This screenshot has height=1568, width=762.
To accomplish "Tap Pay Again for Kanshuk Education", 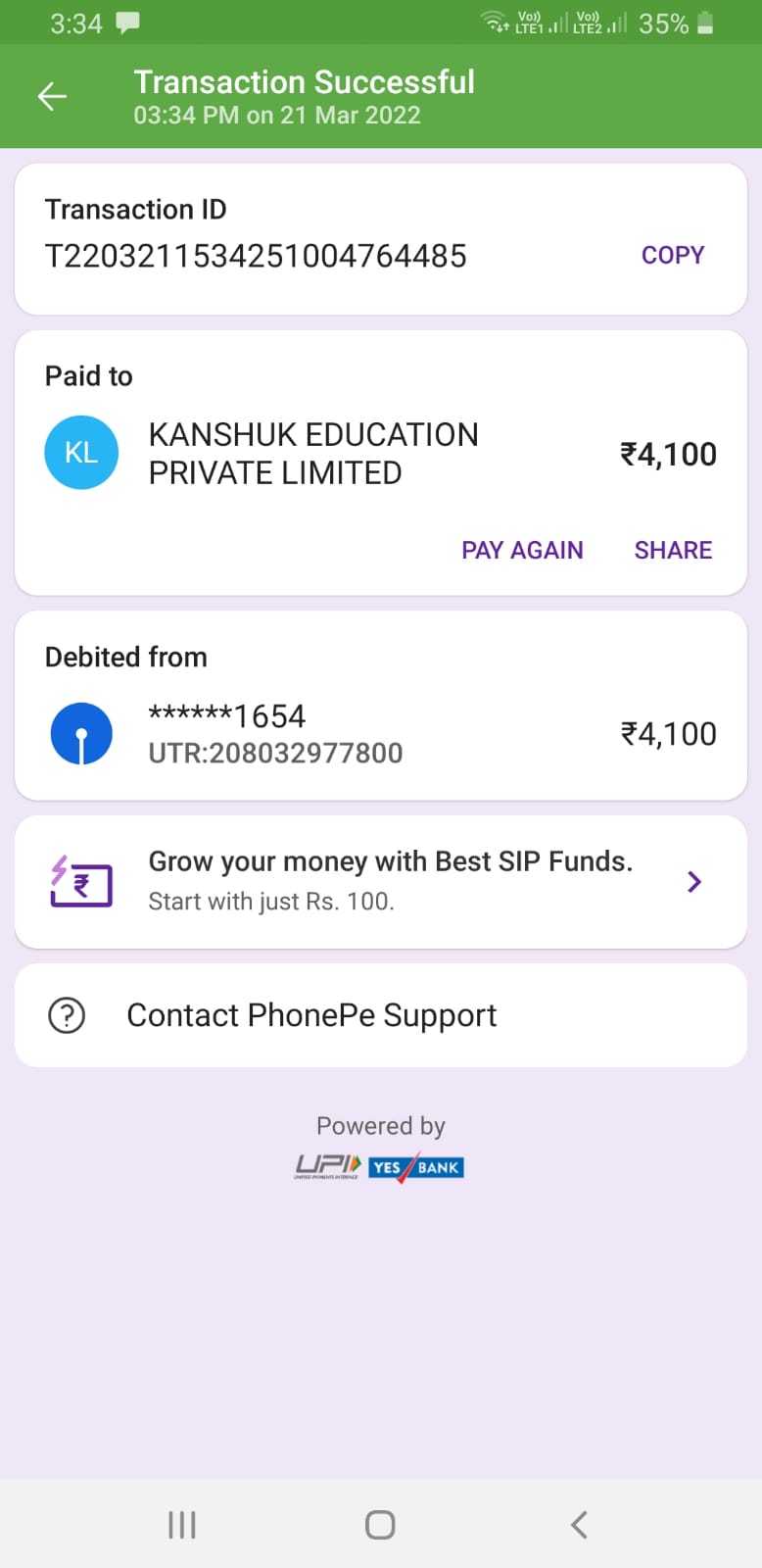I will tap(522, 550).
